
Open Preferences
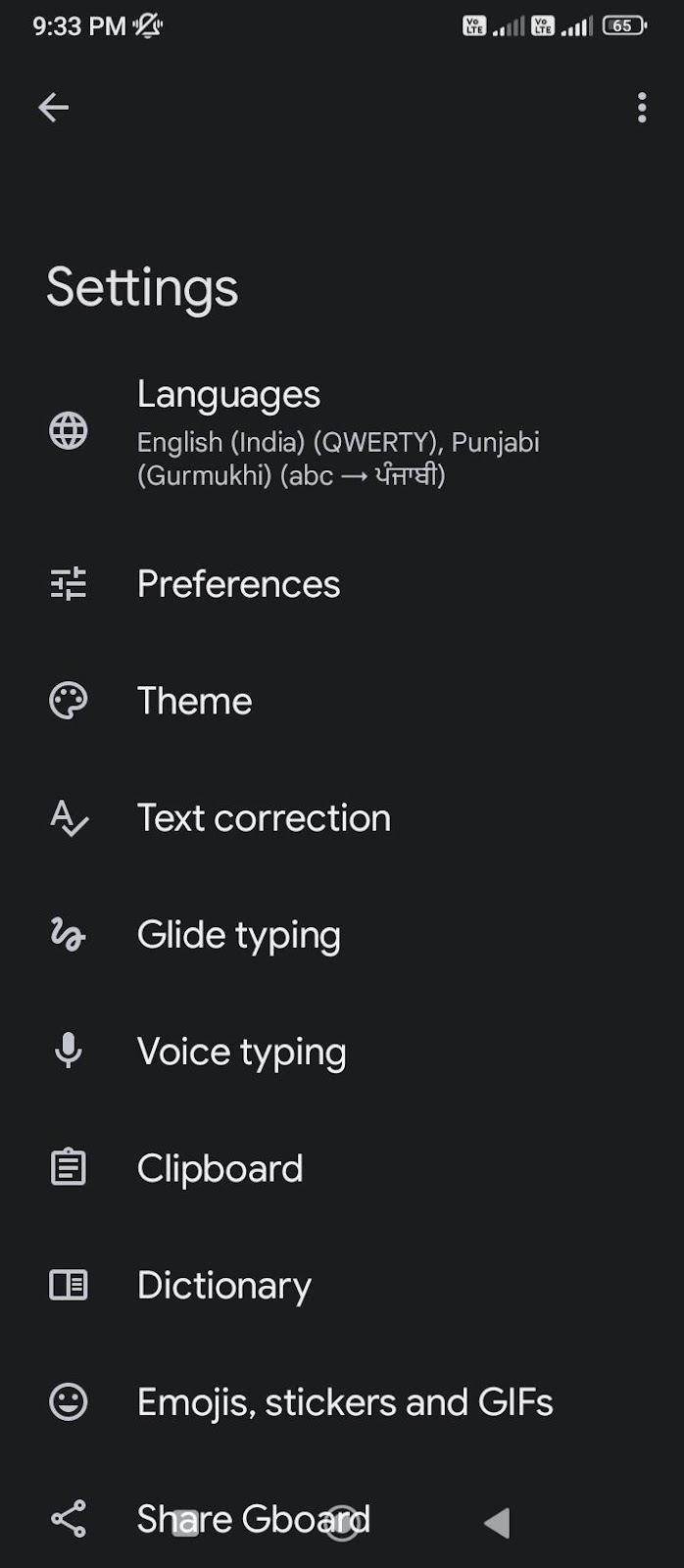(x=238, y=584)
